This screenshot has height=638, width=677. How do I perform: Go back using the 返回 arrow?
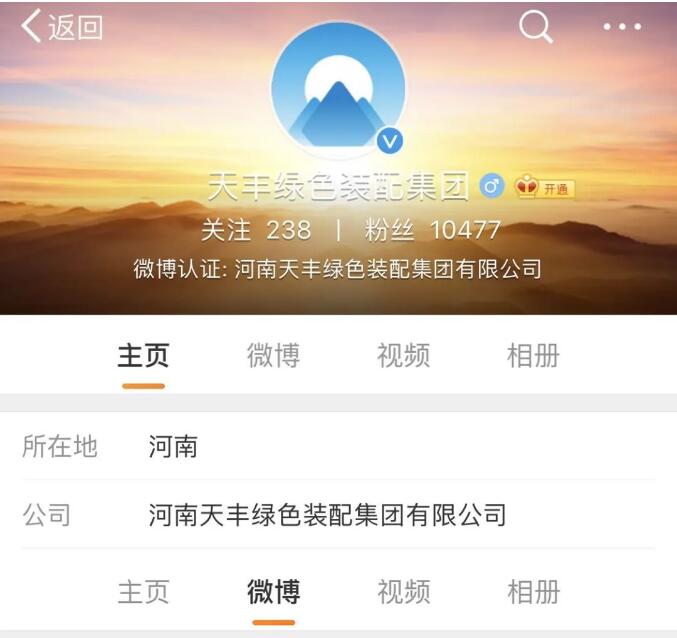pyautogui.click(x=62, y=27)
